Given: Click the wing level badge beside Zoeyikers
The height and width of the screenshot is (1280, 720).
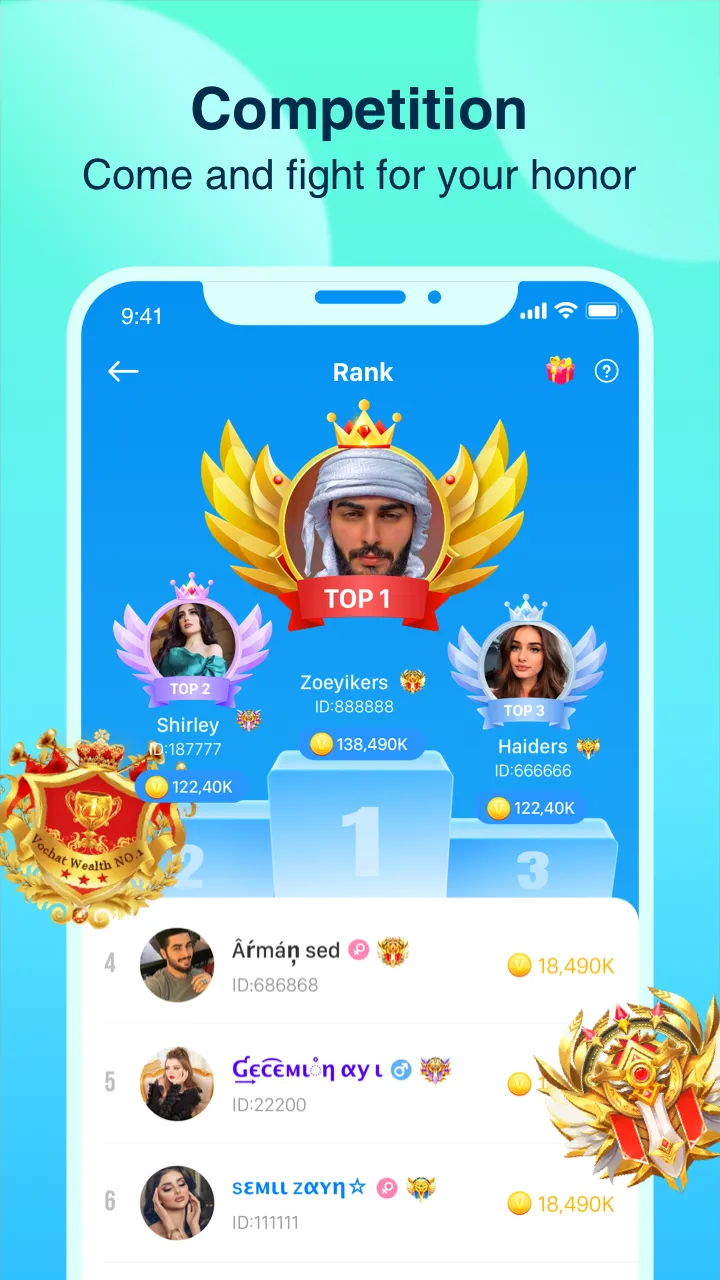Looking at the screenshot, I should pyautogui.click(x=413, y=682).
